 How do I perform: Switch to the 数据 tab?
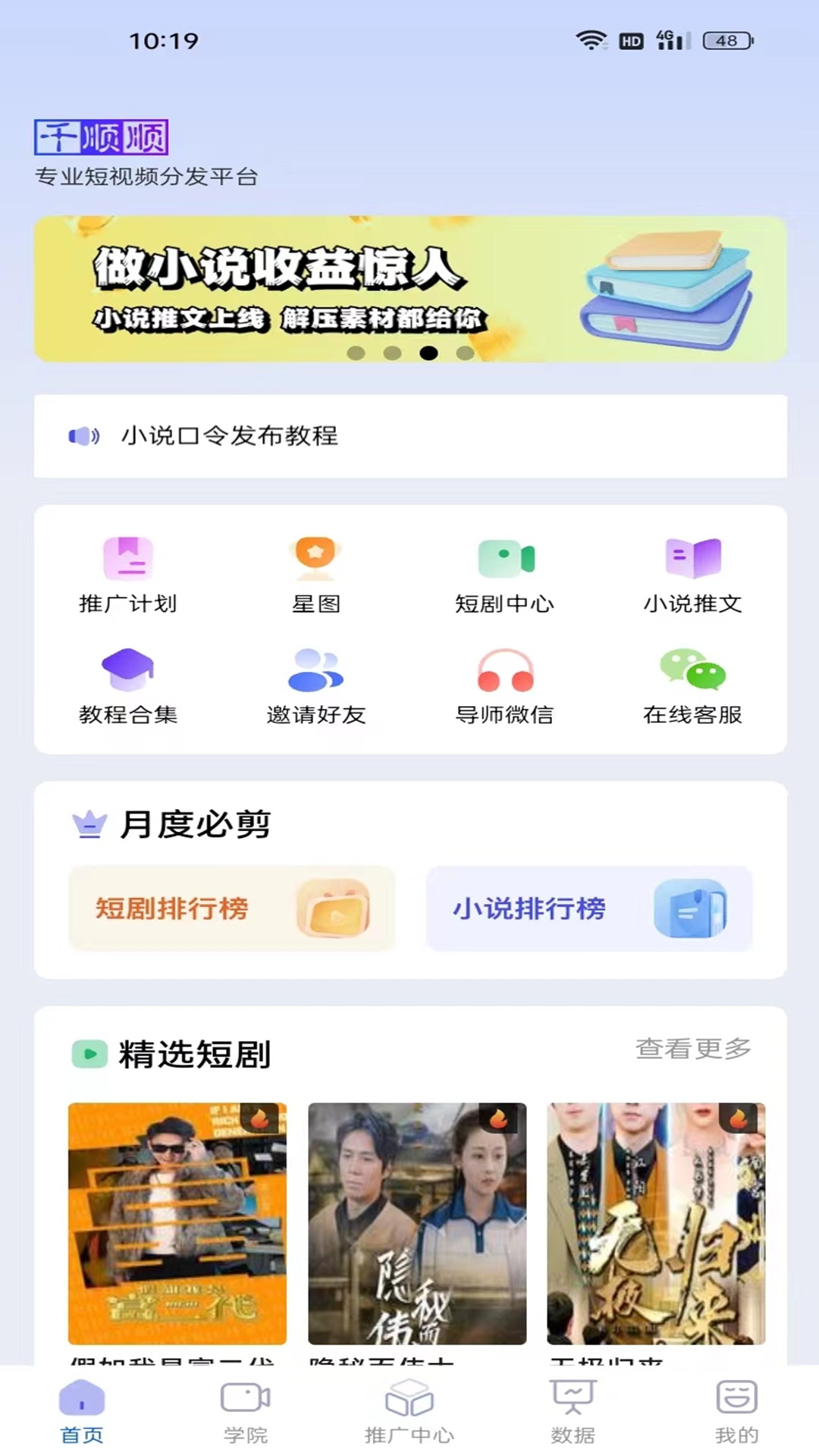573,1412
